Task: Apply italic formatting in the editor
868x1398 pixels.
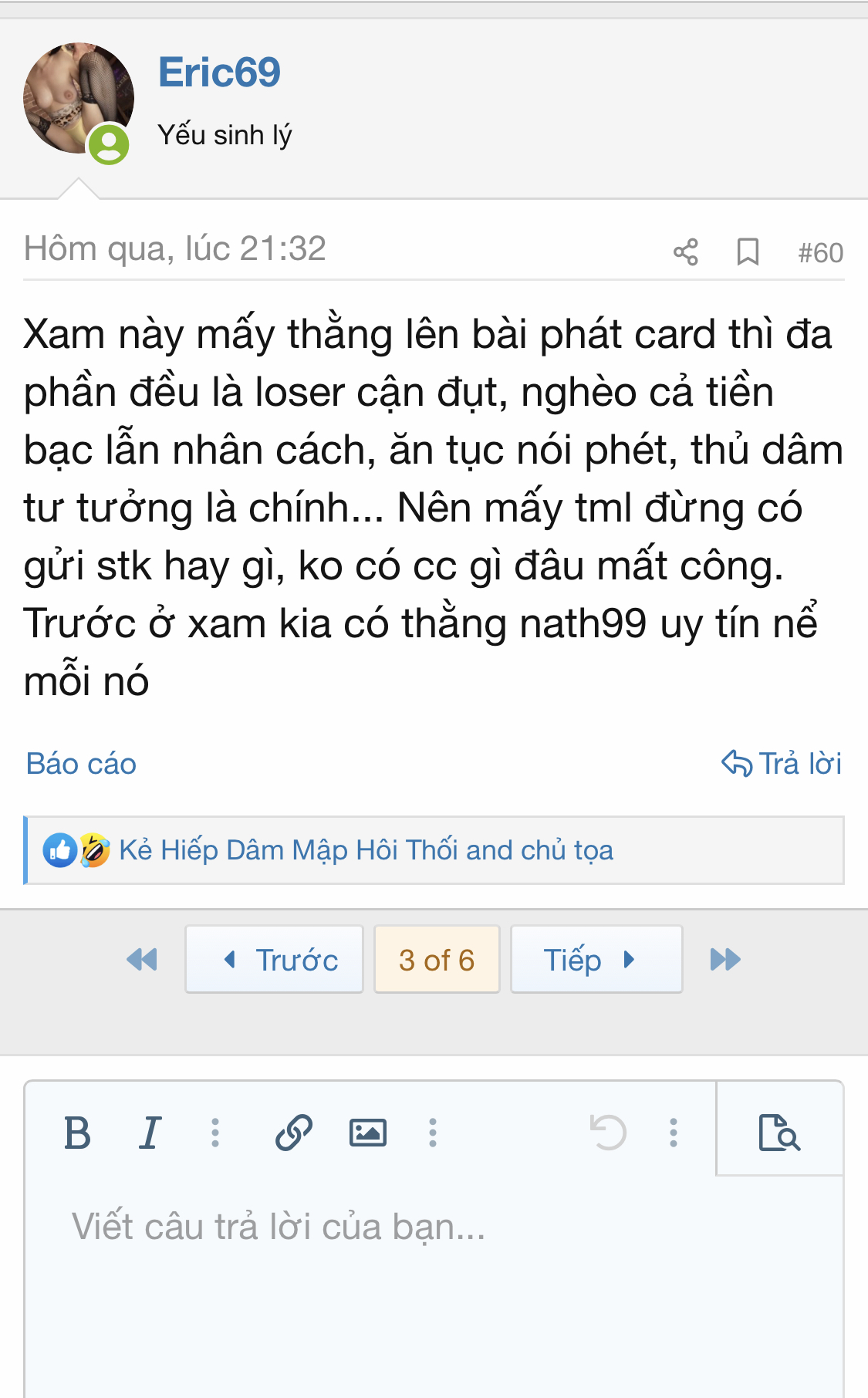Action: tap(150, 1133)
